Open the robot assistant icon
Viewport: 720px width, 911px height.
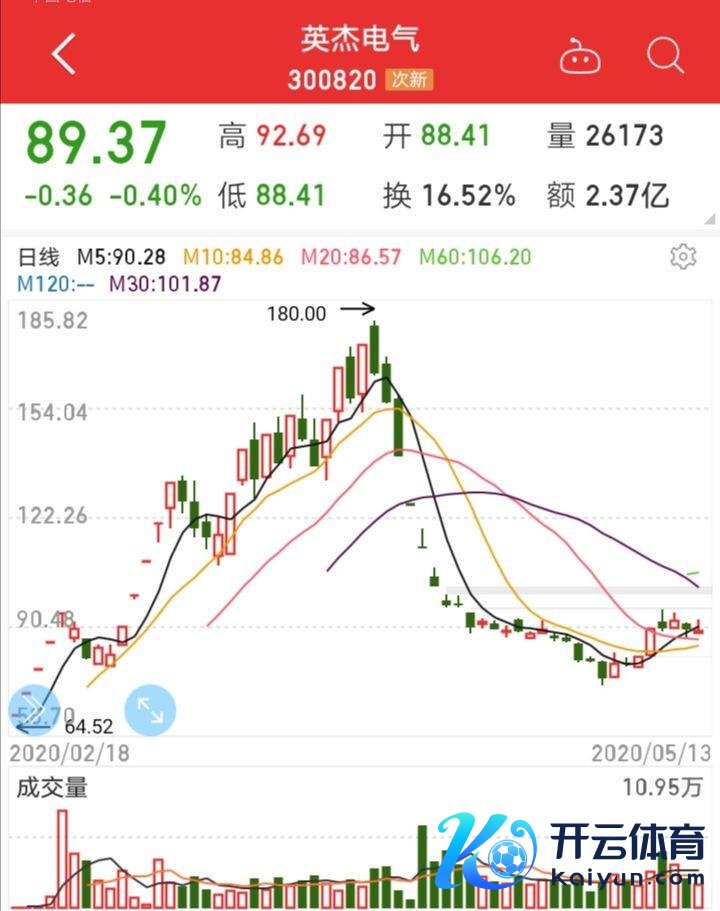(x=580, y=55)
